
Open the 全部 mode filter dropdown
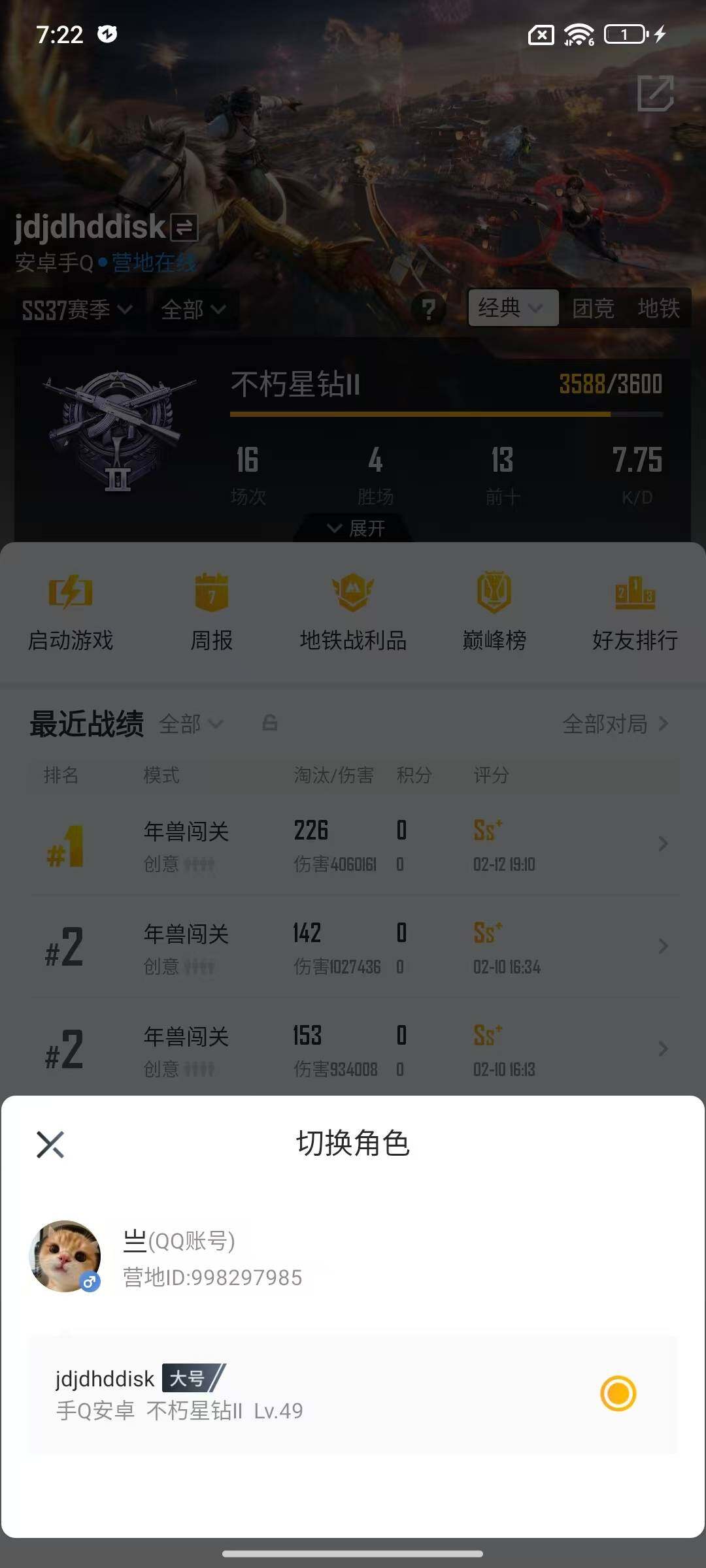pos(193,309)
